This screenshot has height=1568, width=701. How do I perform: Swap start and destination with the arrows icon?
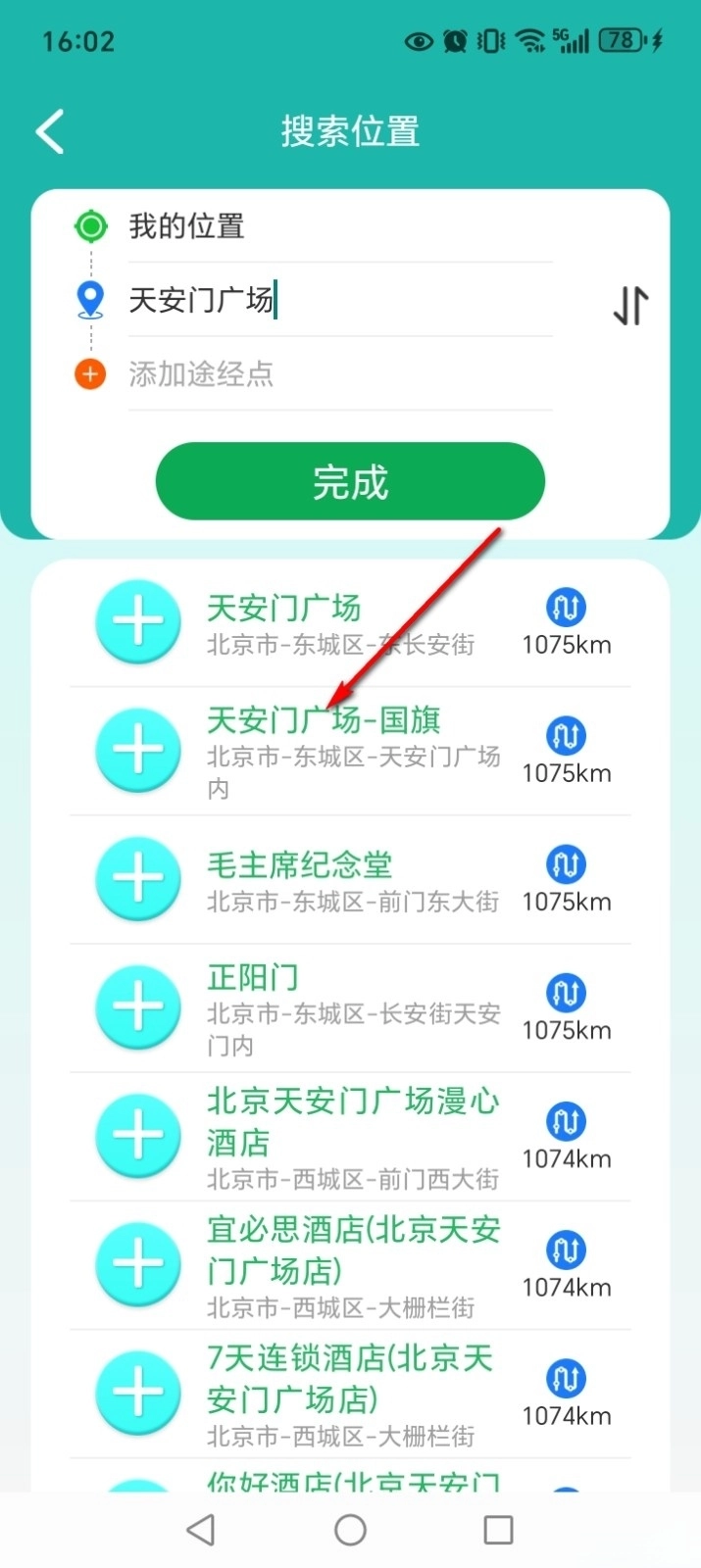630,305
